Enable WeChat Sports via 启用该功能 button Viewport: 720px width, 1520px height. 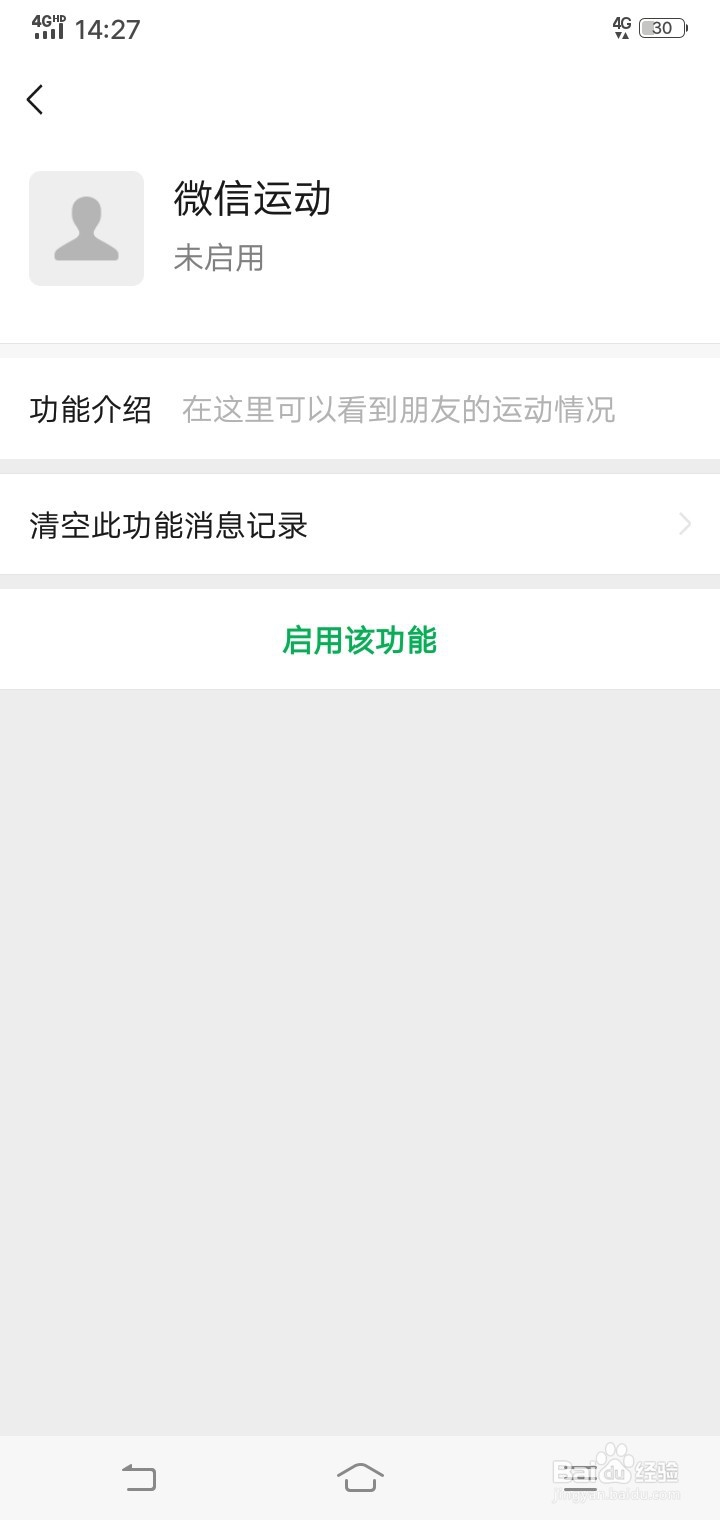click(360, 640)
